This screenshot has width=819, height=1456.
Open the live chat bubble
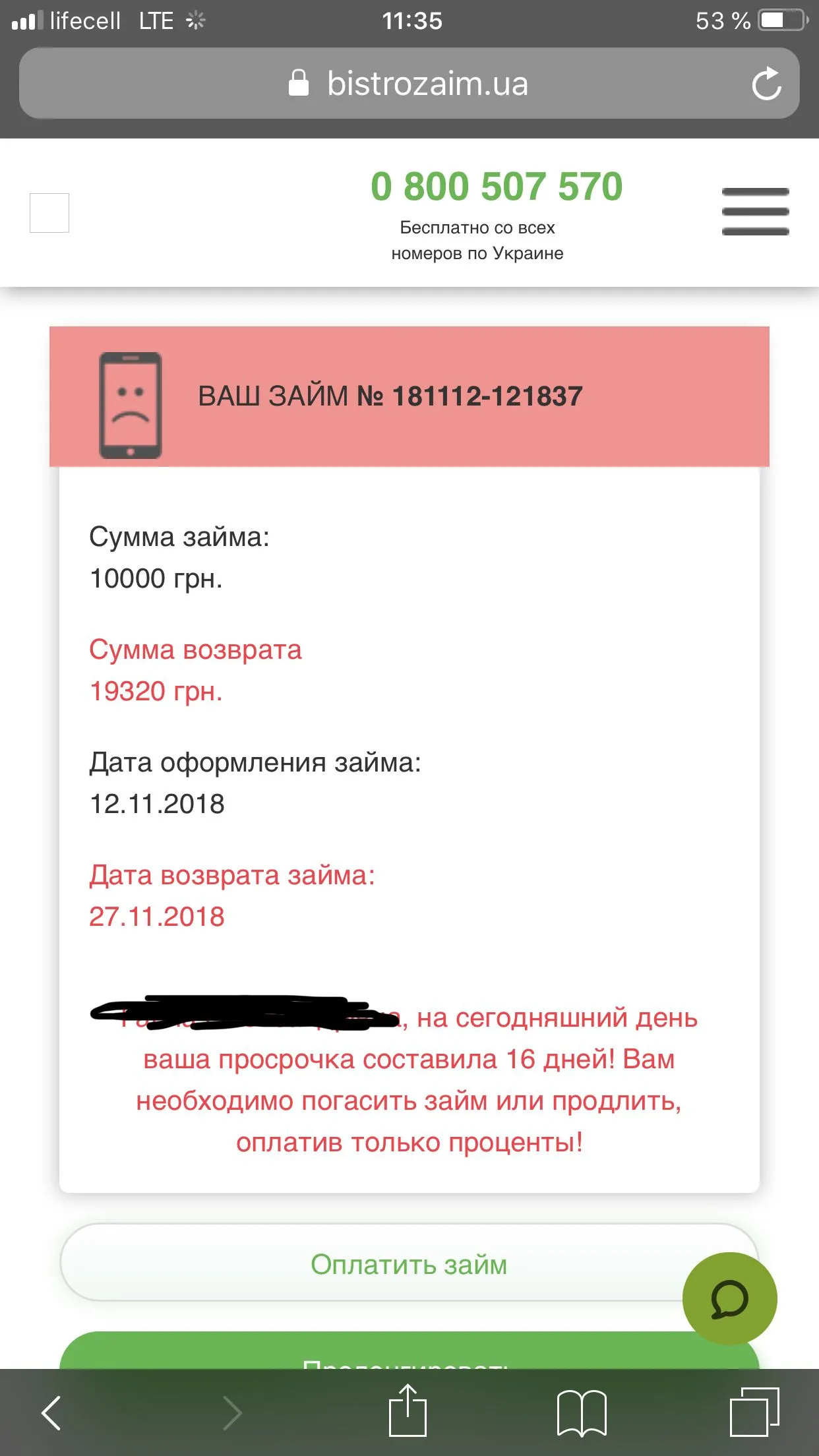(x=729, y=1299)
